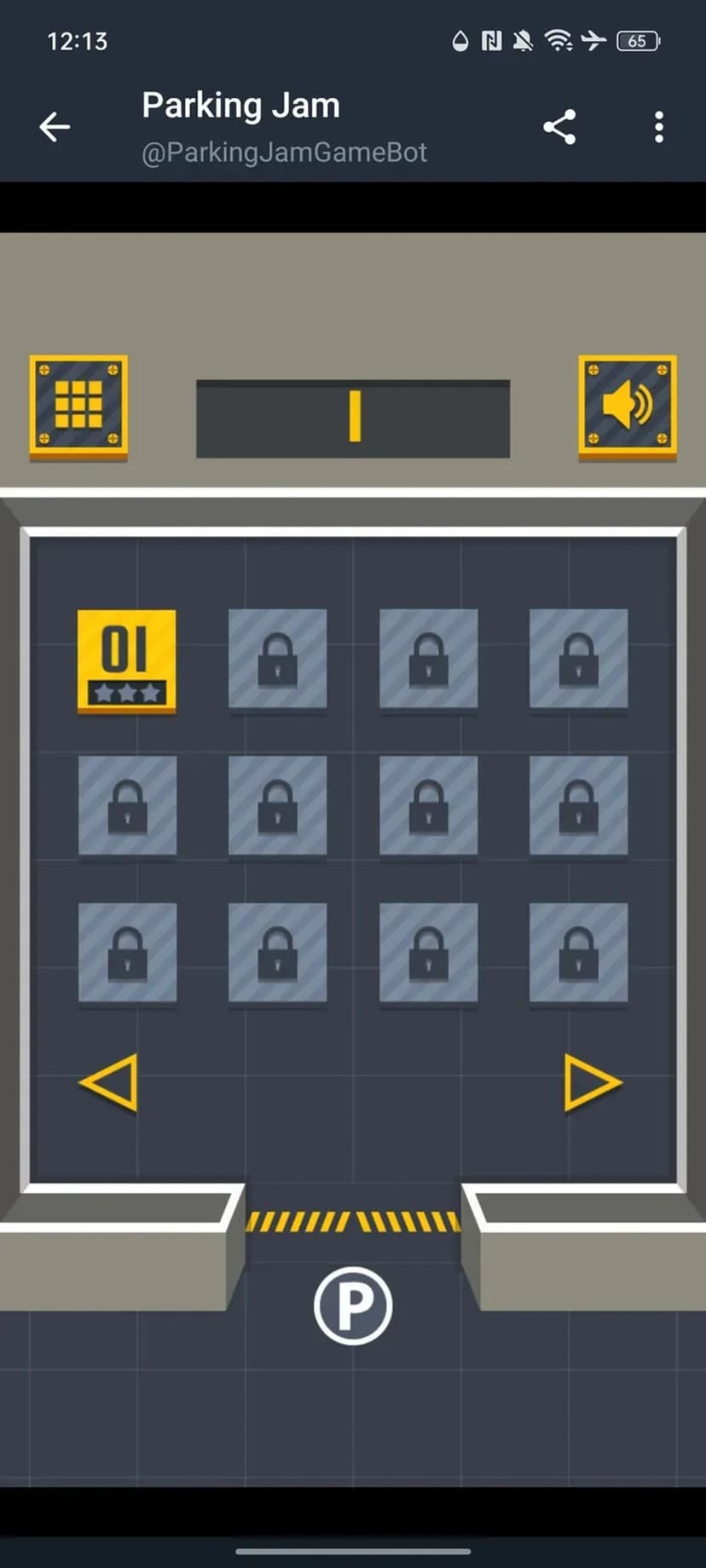Open the three-dot overflow menu

658,127
